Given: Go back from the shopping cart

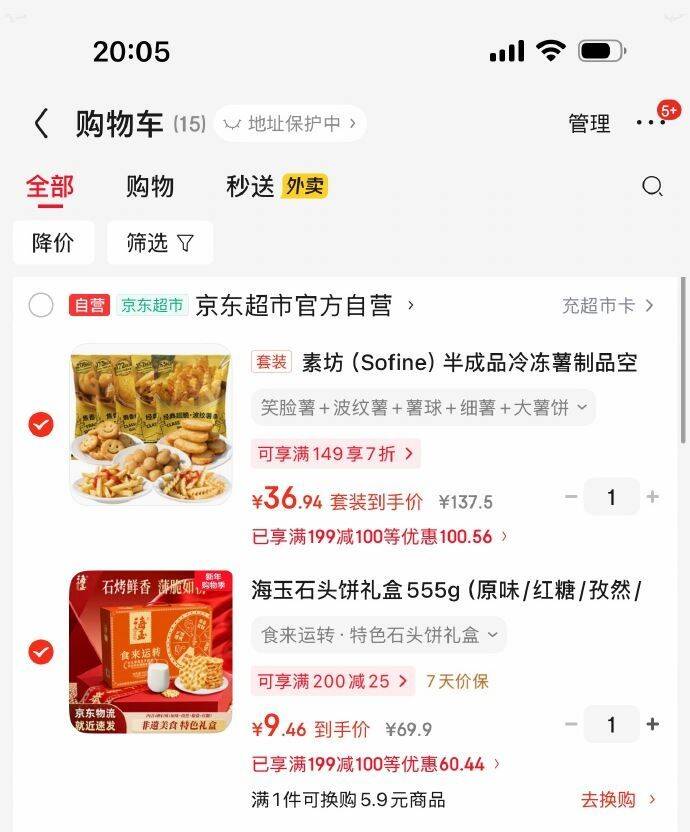Looking at the screenshot, I should tap(41, 124).
